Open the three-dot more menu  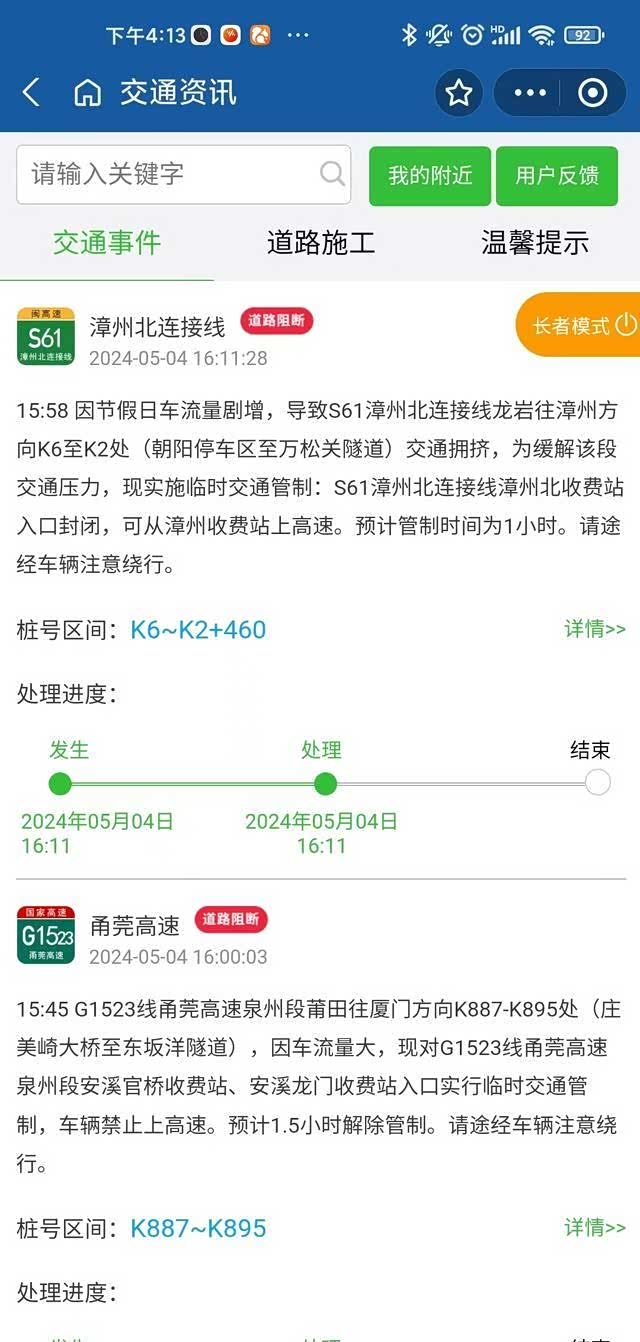pyautogui.click(x=530, y=93)
